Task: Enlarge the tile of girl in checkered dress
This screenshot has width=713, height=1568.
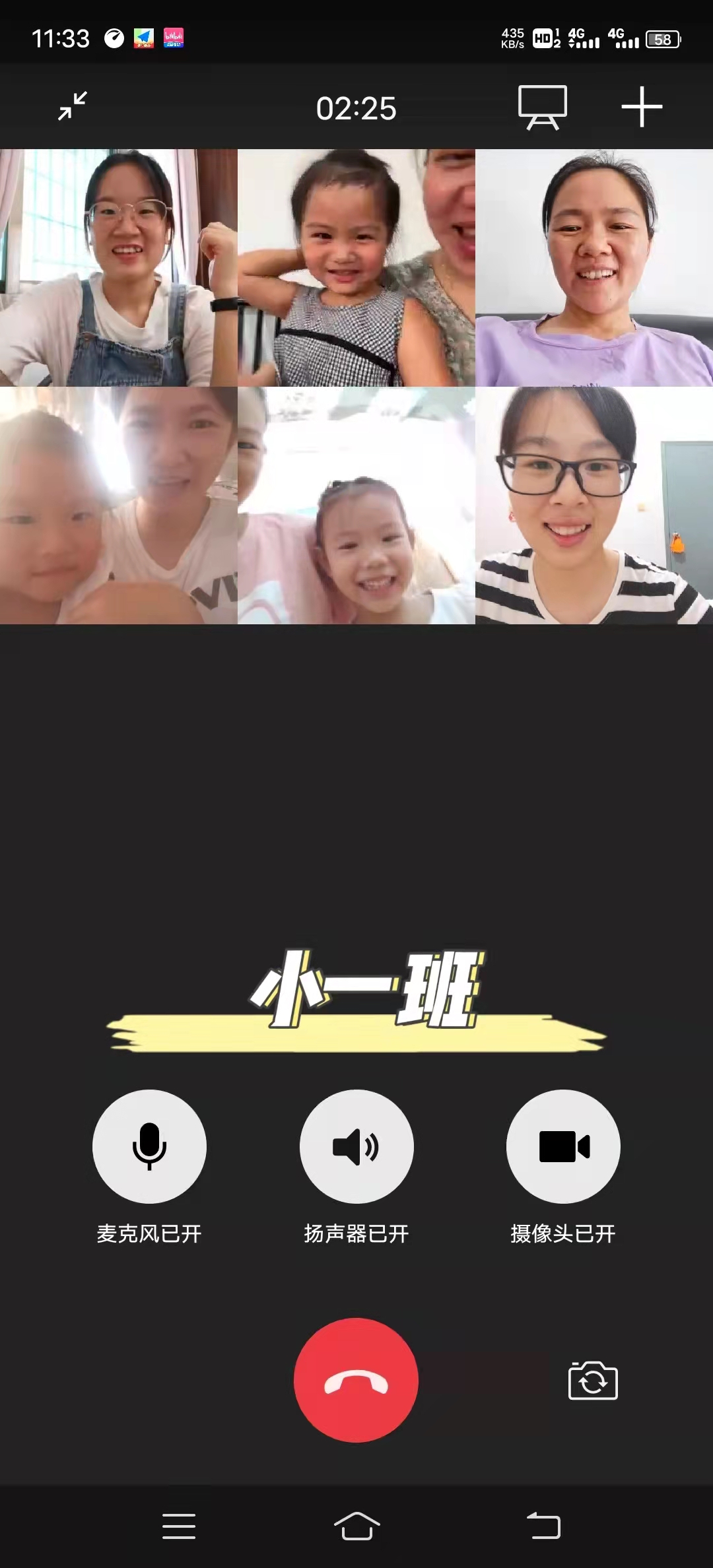Action: (356, 268)
